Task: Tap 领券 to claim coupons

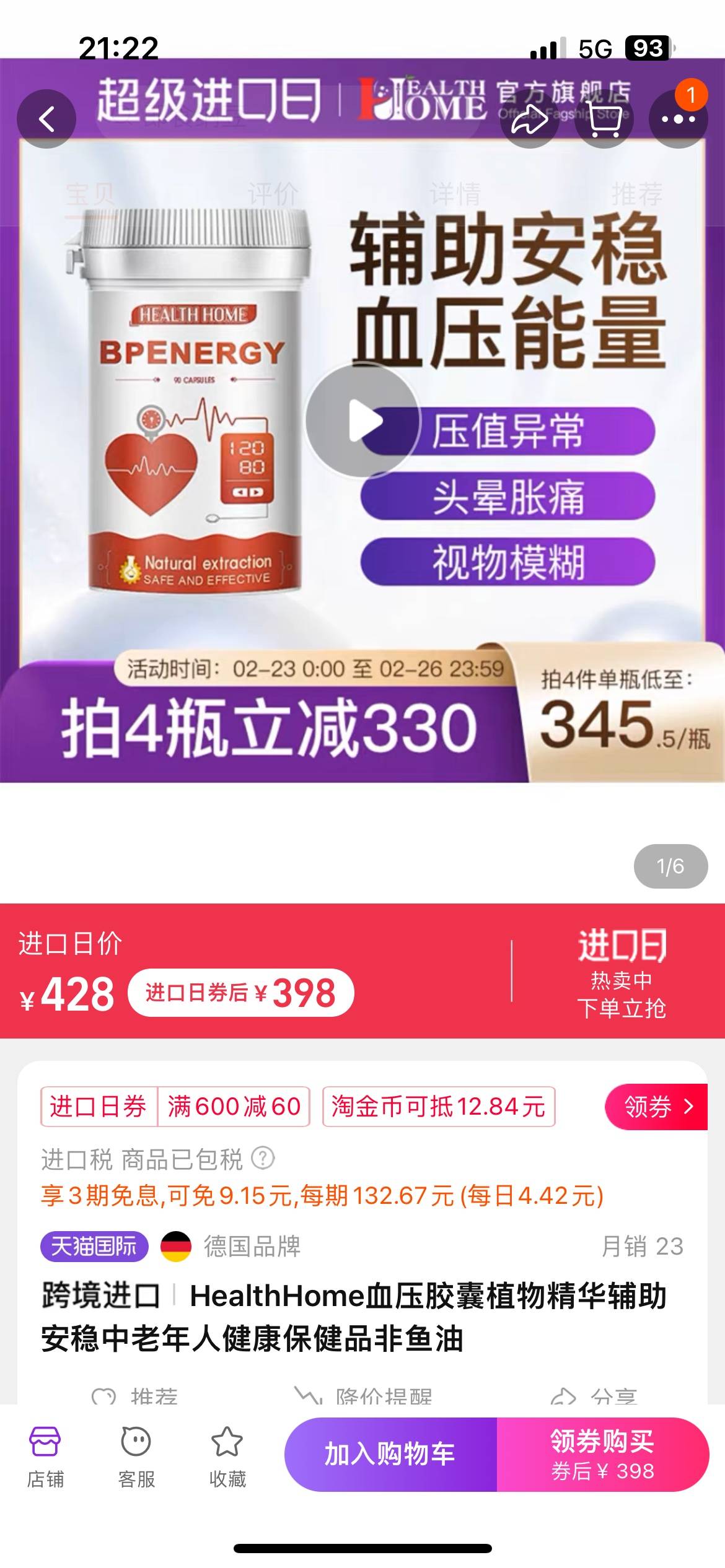Action: click(x=657, y=1107)
